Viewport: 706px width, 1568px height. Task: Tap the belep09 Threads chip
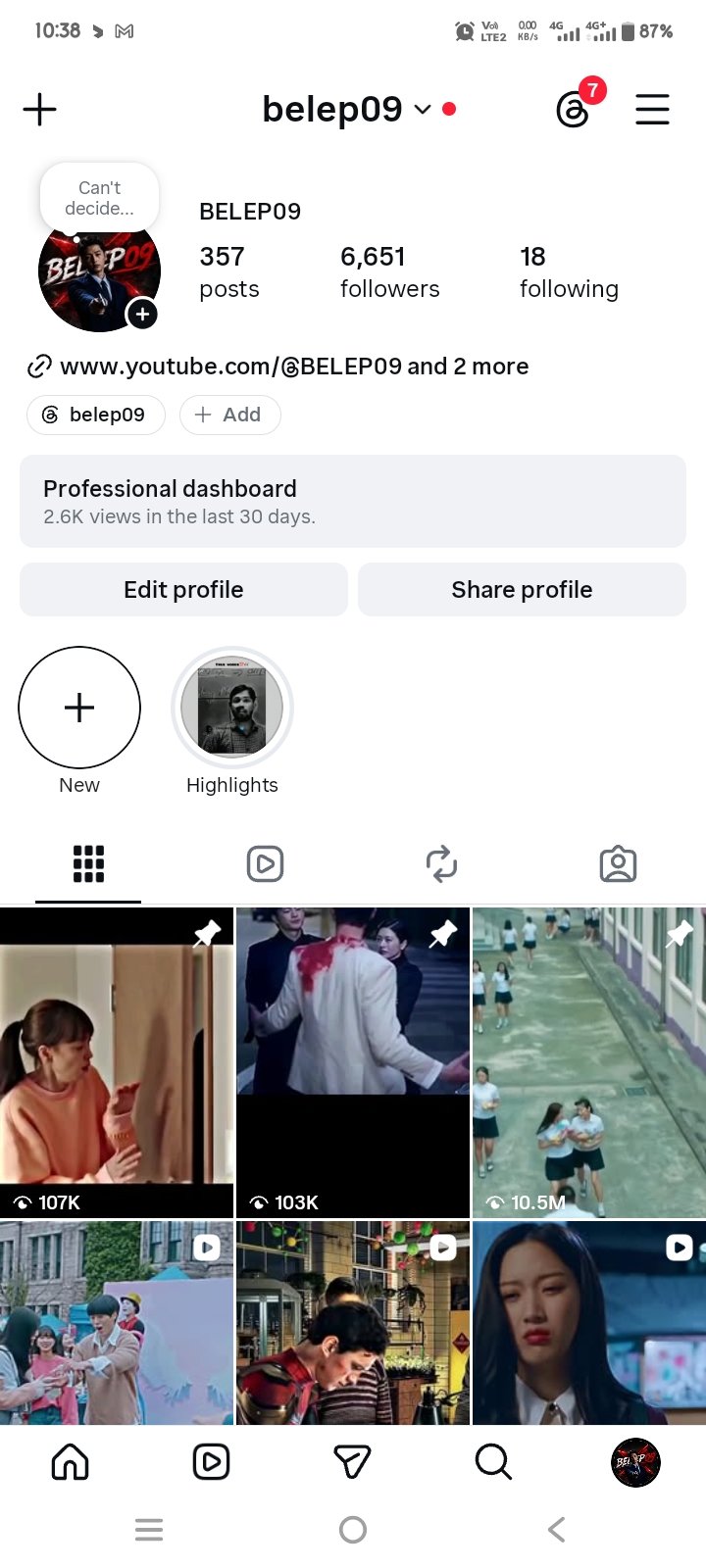point(95,415)
